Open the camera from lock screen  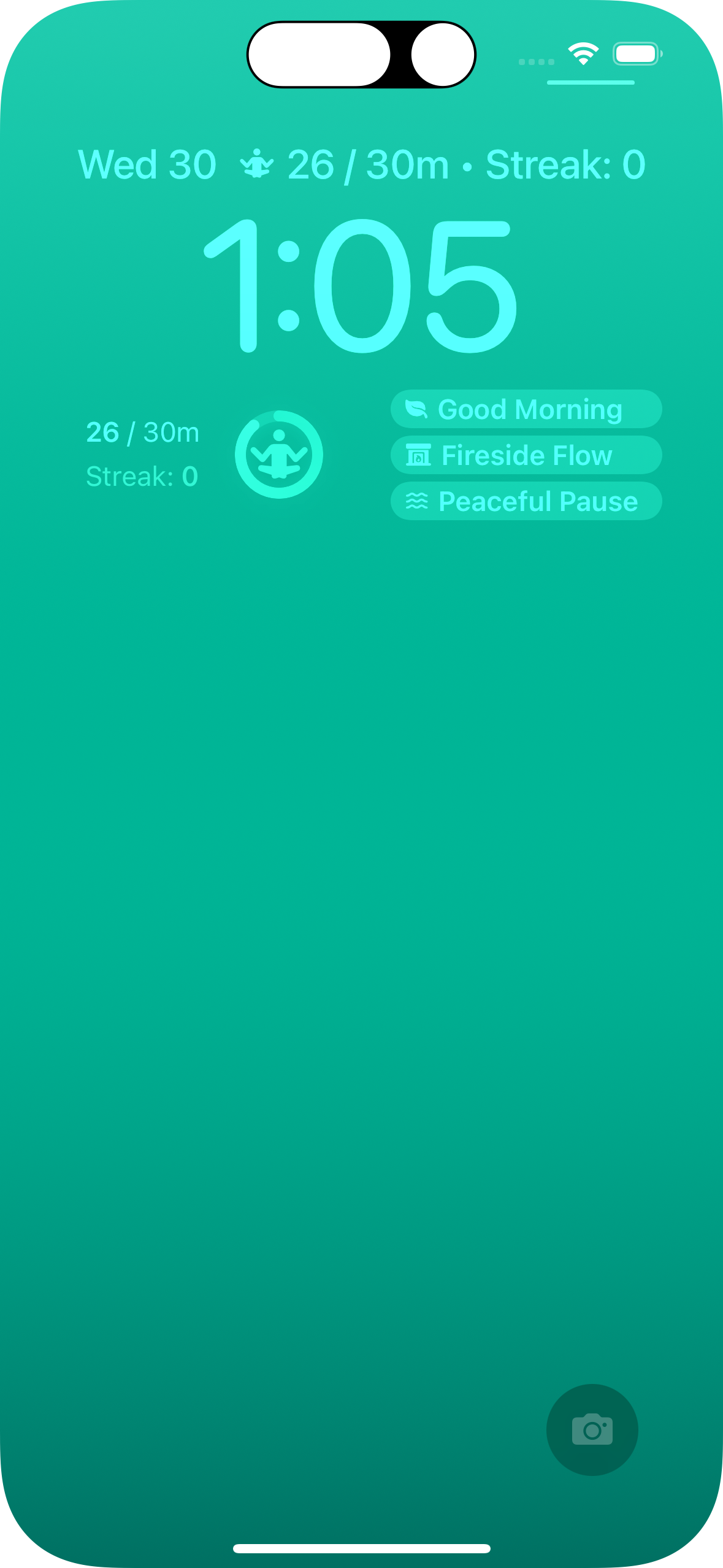pos(592,1429)
